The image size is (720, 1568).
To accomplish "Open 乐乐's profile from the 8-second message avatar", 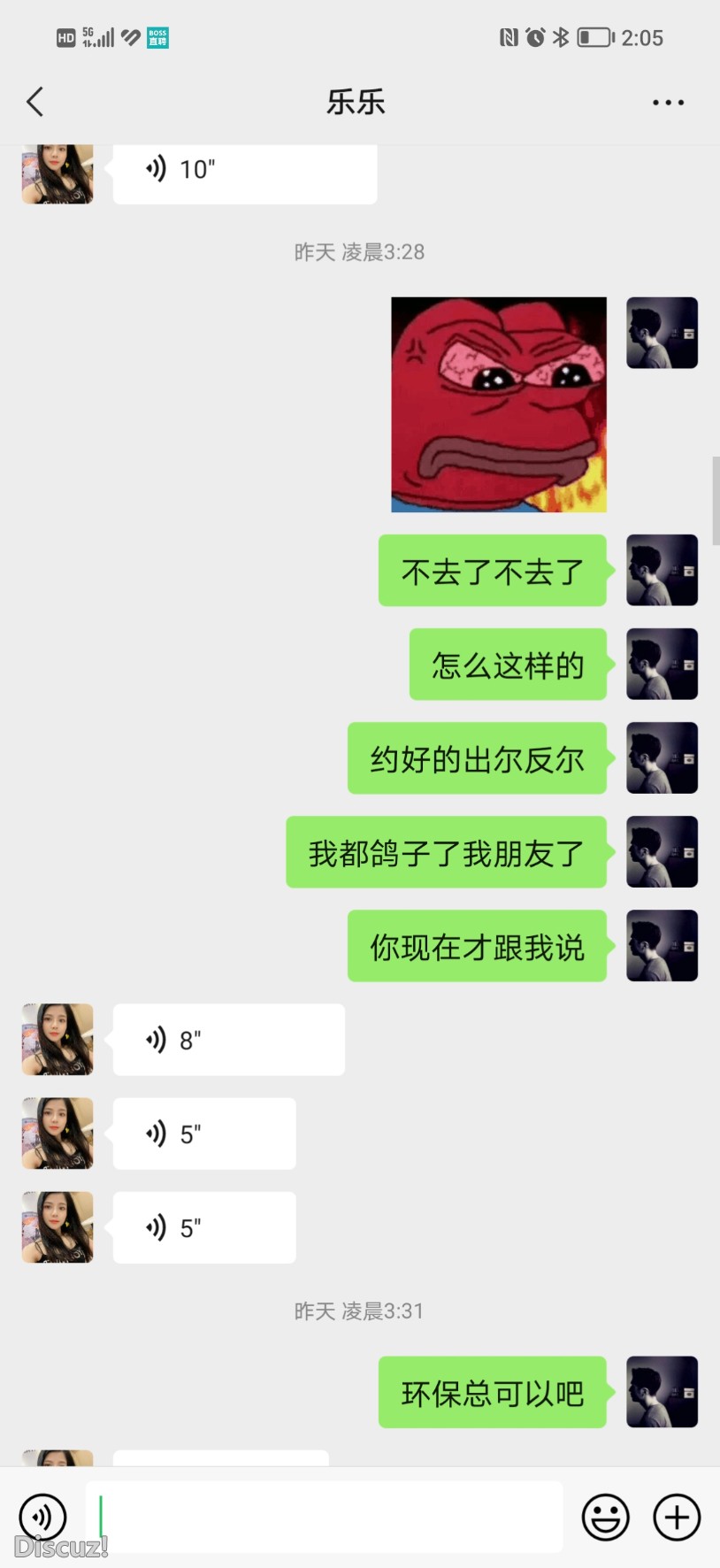I will [x=57, y=1040].
